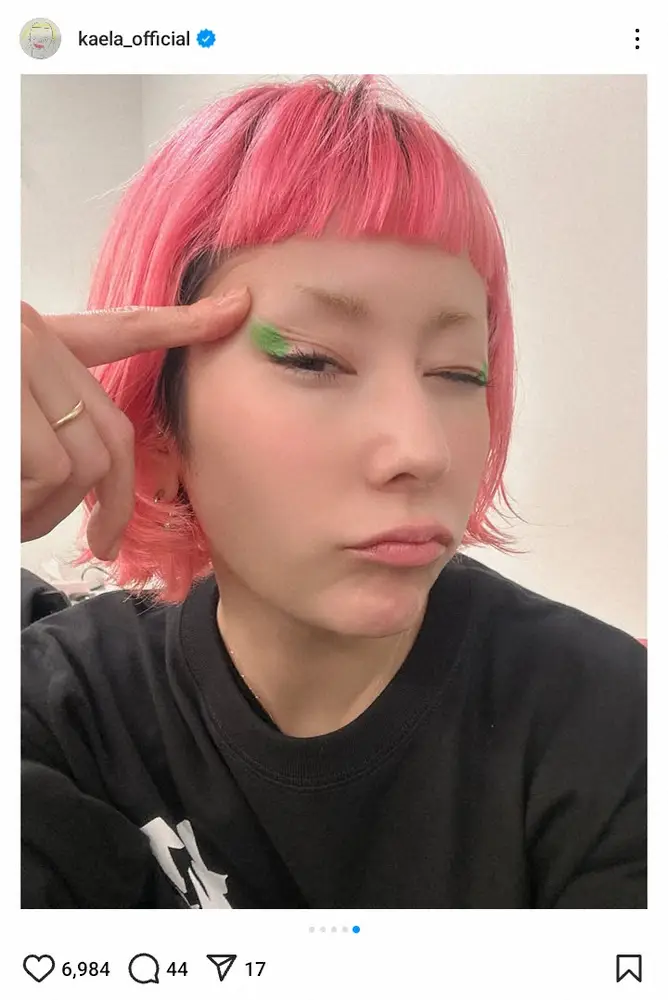Viewport: 668px width, 1000px height.
Task: Open the post's three-dot options menu
Action: tap(636, 39)
